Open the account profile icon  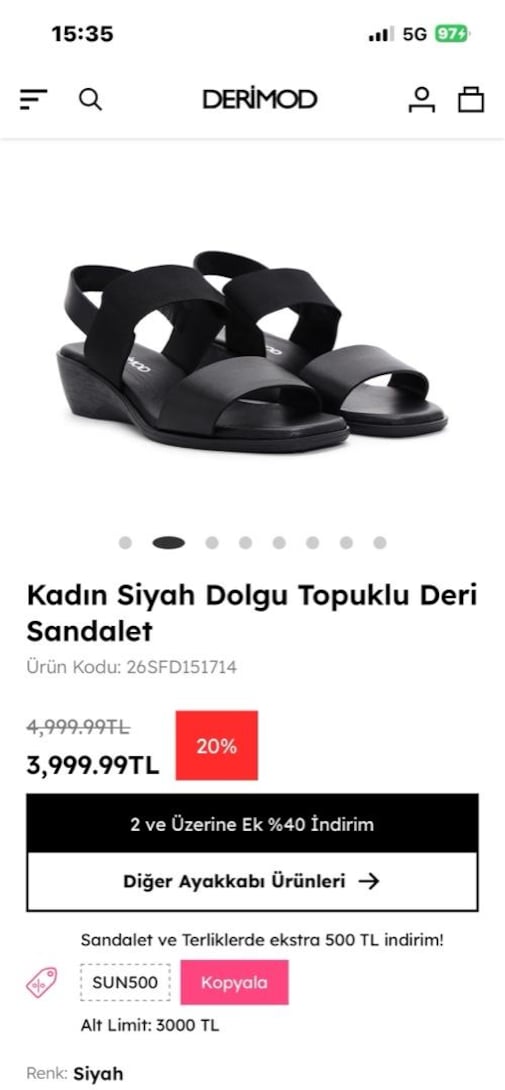point(421,99)
